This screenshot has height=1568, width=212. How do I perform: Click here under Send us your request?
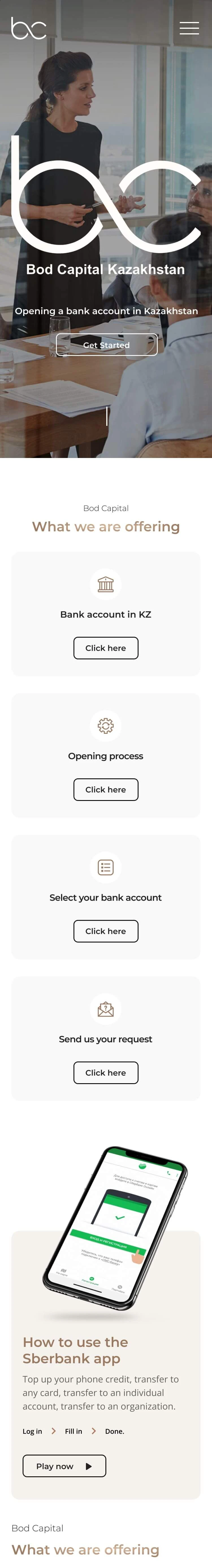(106, 1073)
